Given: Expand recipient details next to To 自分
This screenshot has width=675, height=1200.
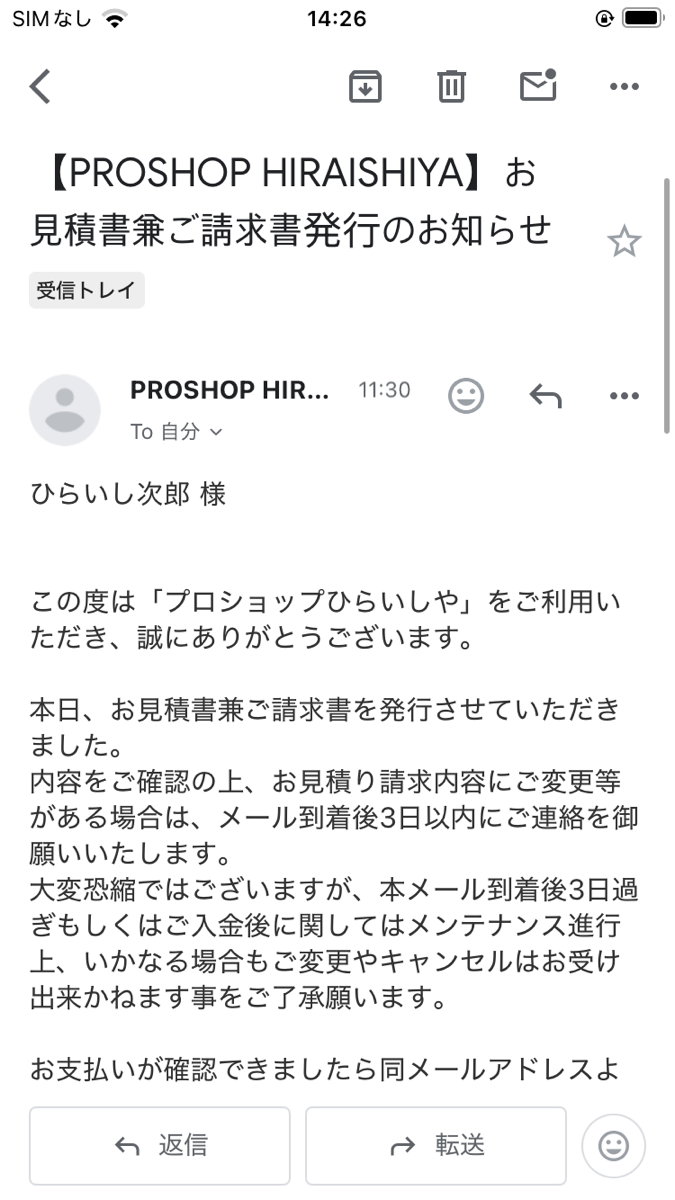Looking at the screenshot, I should click(x=214, y=432).
